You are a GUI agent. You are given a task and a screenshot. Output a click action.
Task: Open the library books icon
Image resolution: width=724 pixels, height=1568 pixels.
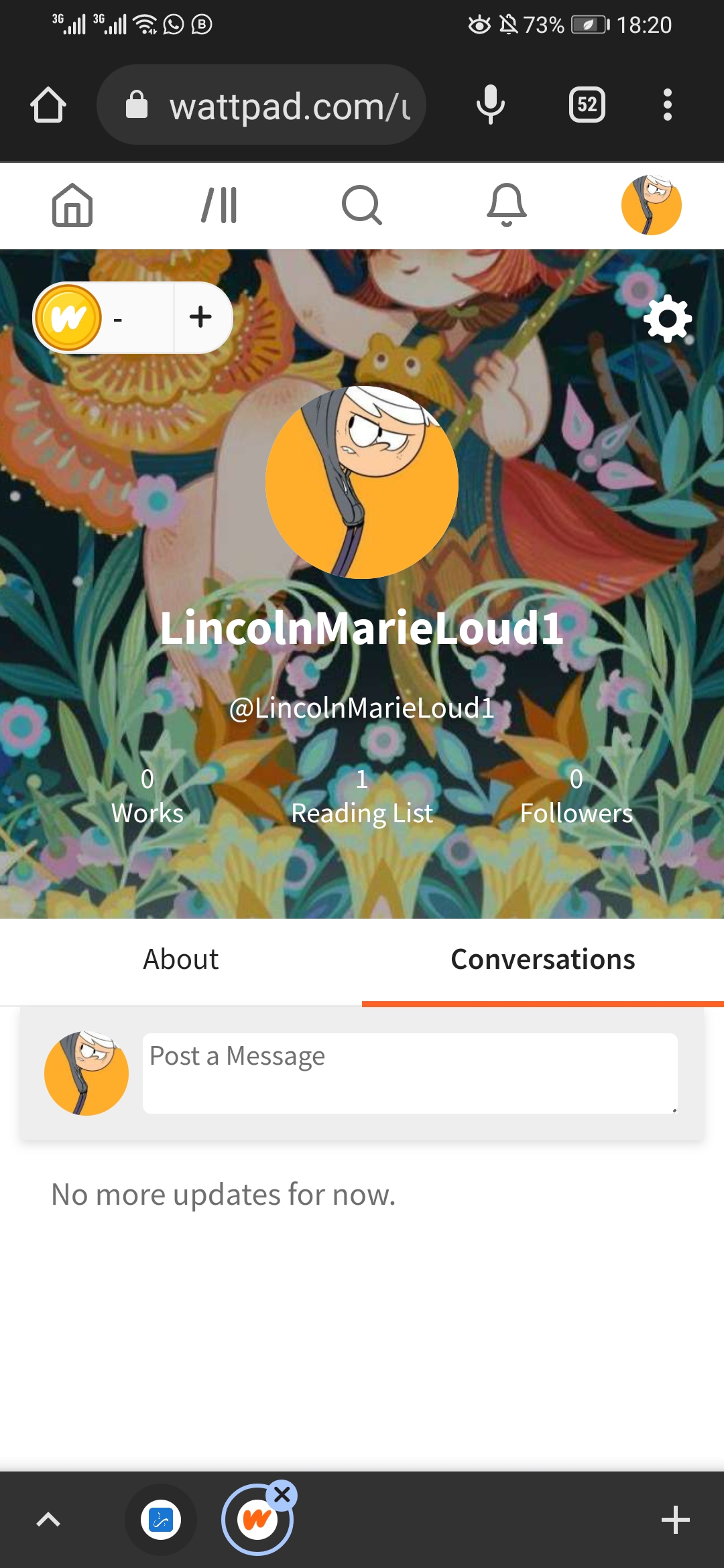219,205
